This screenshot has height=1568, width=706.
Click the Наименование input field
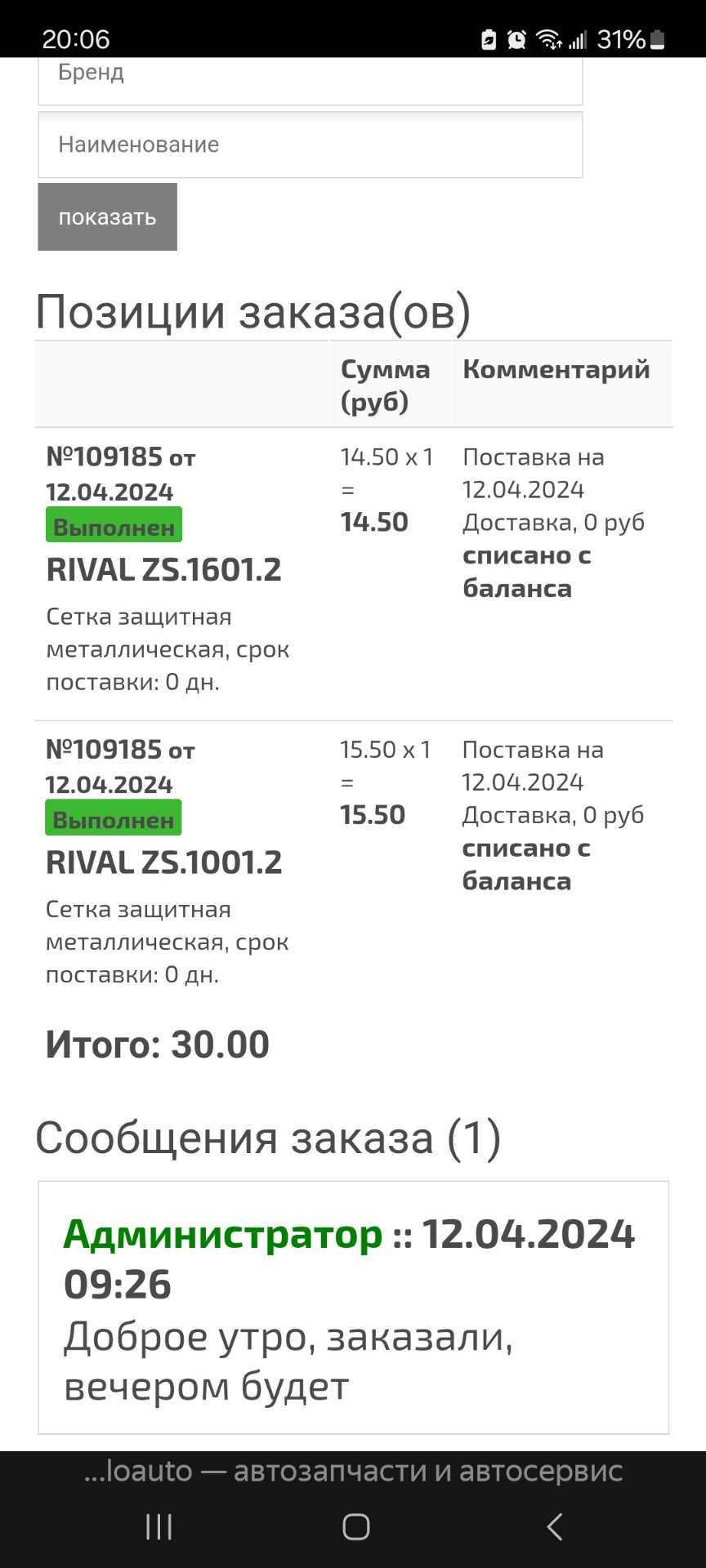311,145
